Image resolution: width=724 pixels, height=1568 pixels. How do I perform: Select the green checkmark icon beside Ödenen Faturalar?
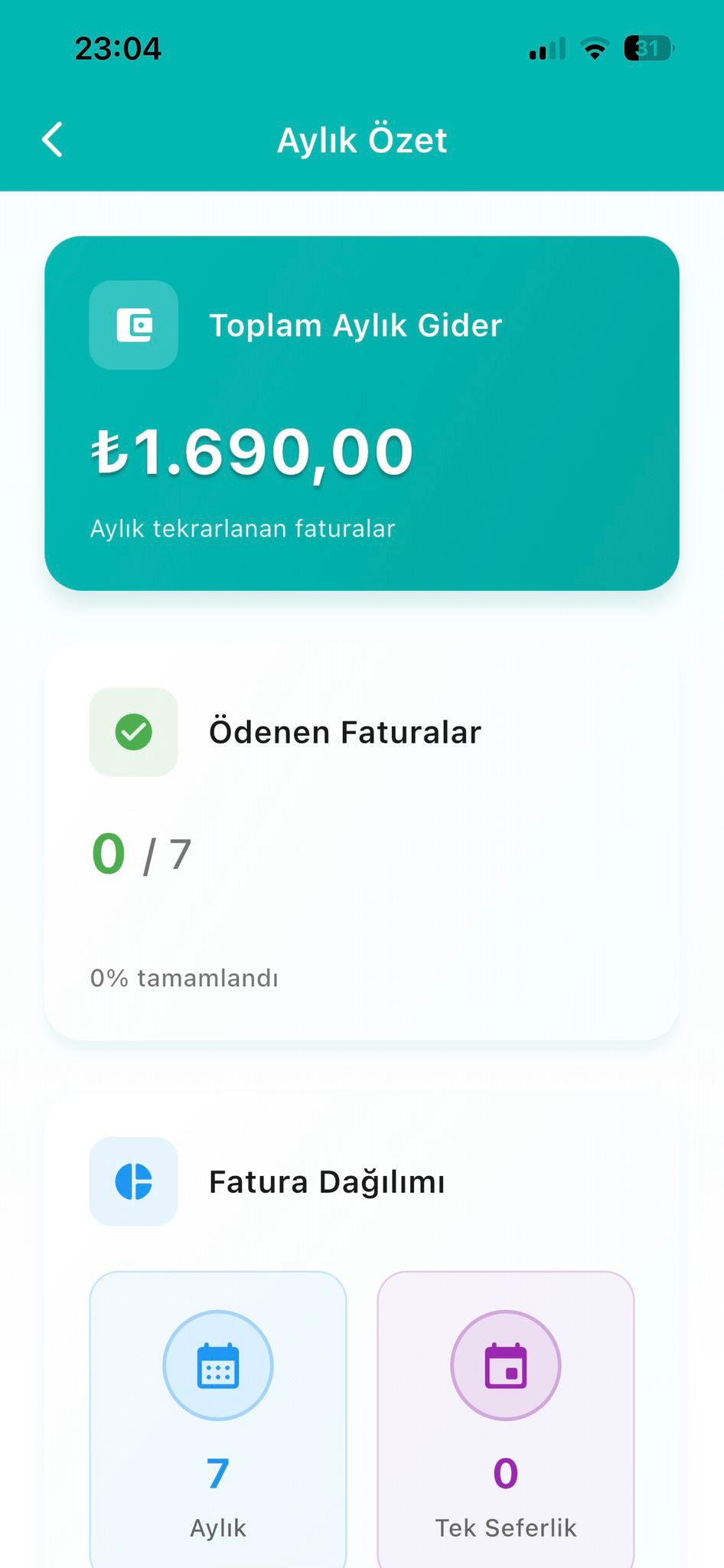pos(133,731)
